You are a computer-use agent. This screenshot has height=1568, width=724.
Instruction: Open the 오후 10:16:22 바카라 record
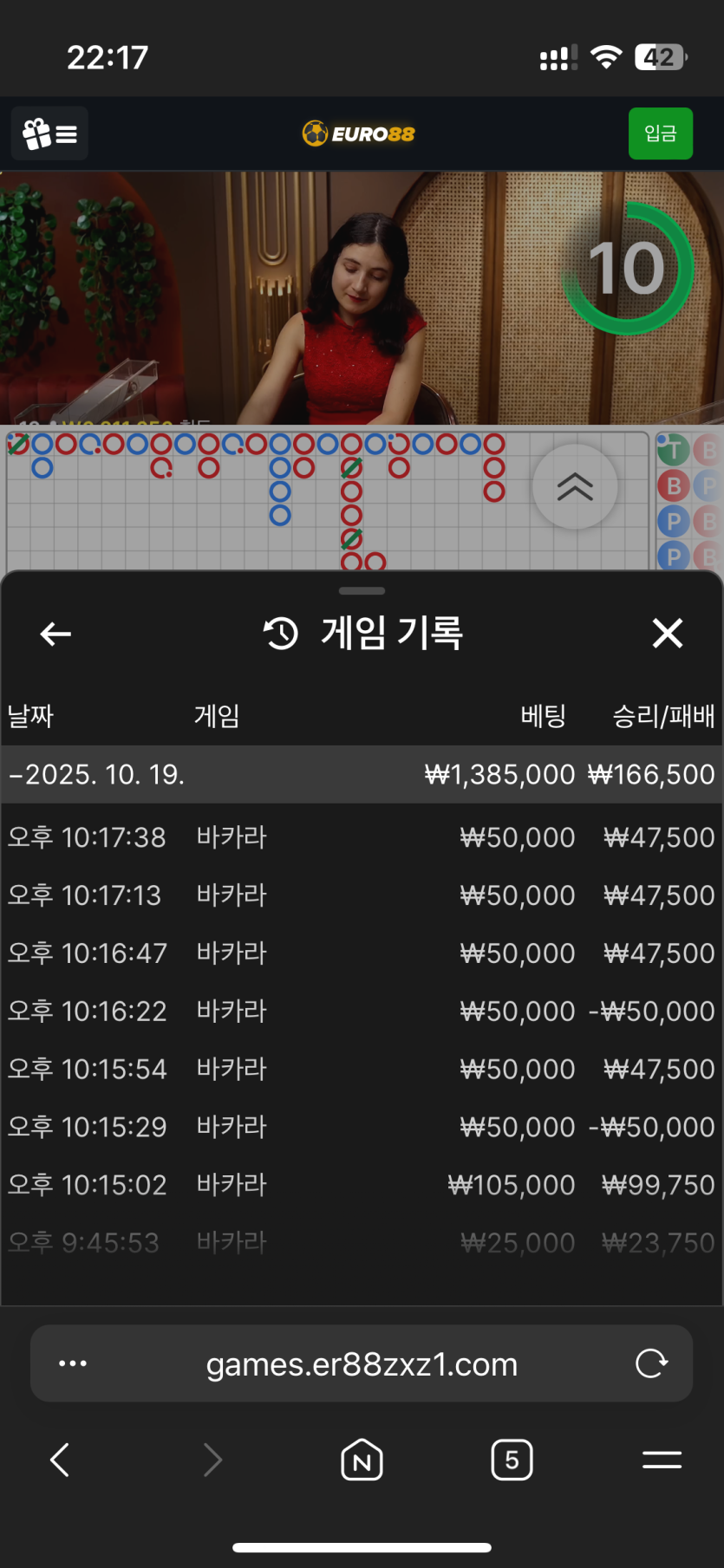click(362, 1011)
